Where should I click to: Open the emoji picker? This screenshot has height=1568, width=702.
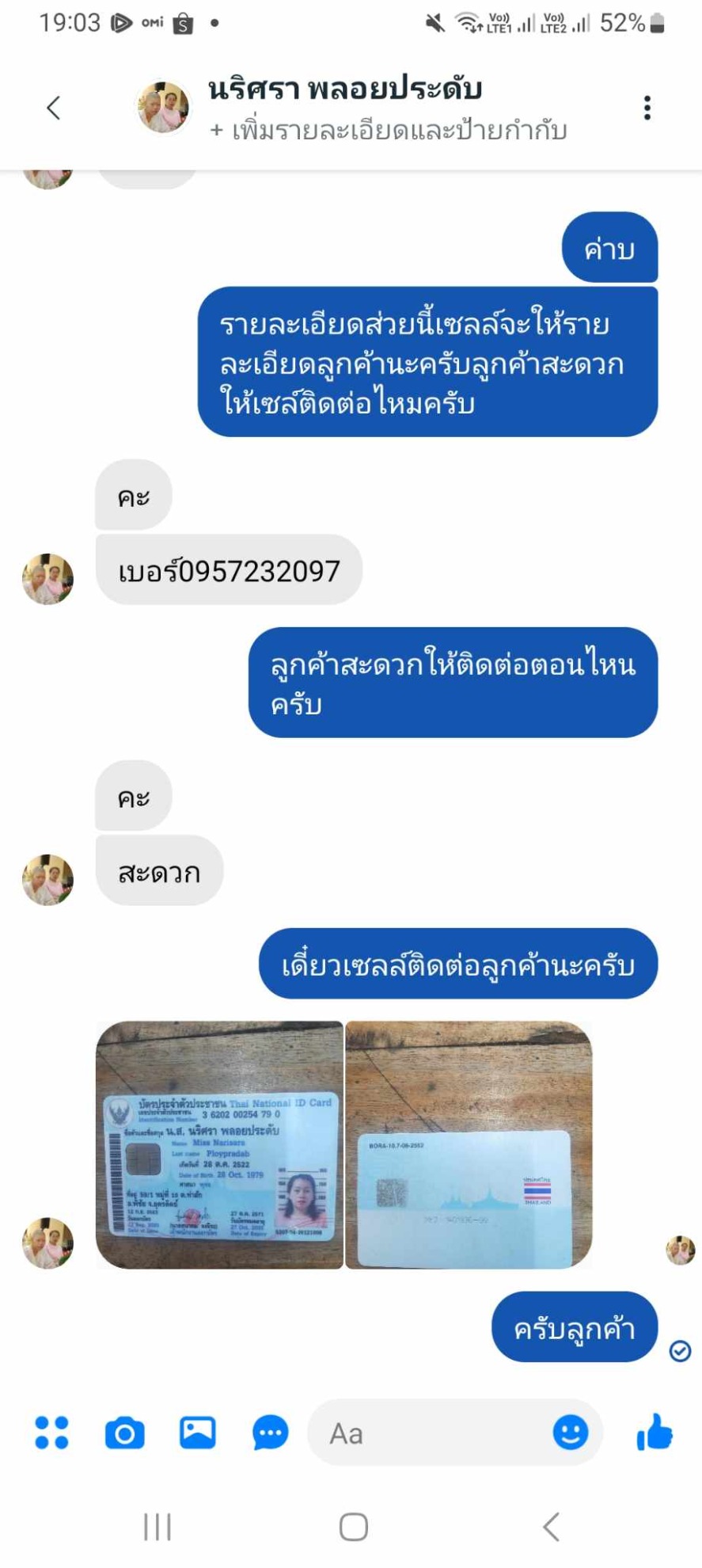click(x=570, y=1432)
